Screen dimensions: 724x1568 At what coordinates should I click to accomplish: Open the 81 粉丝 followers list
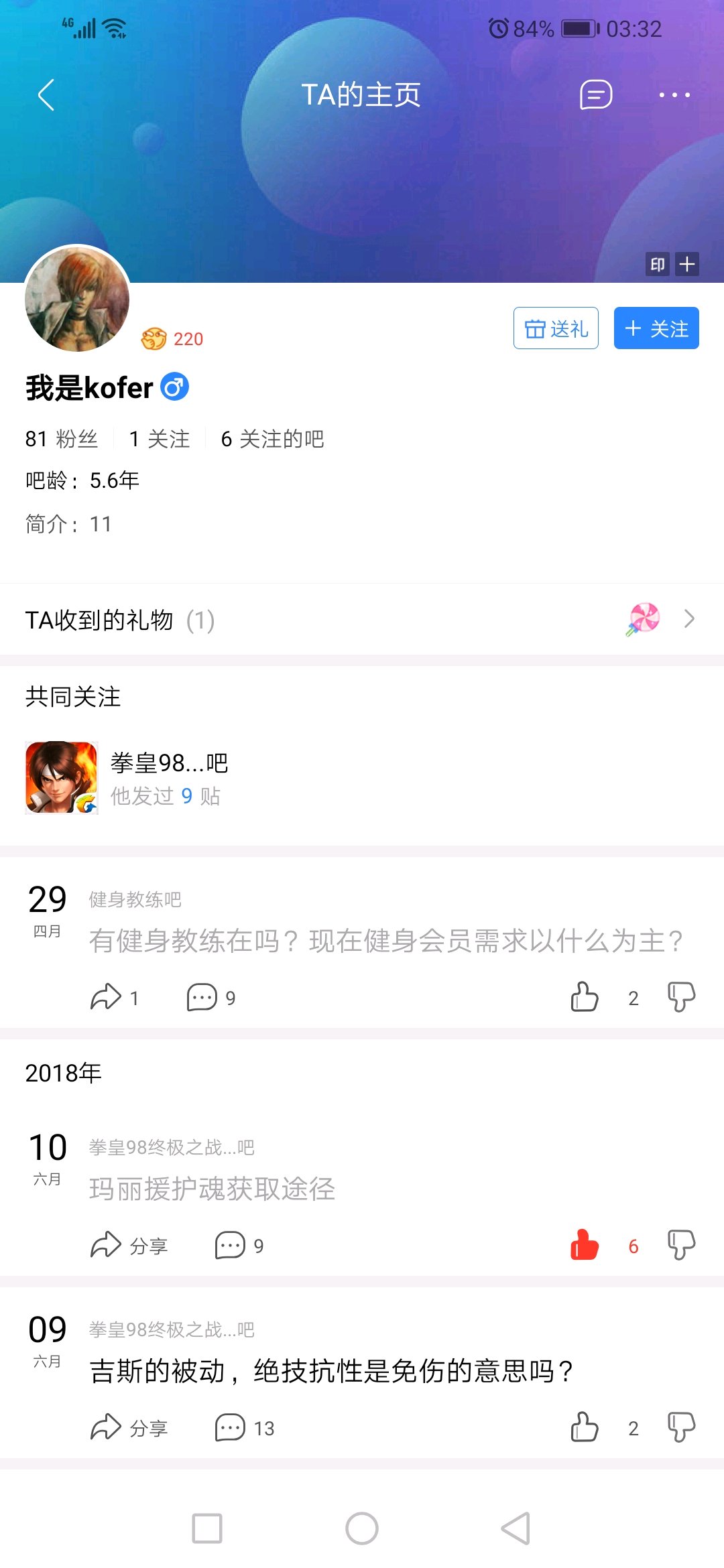62,439
